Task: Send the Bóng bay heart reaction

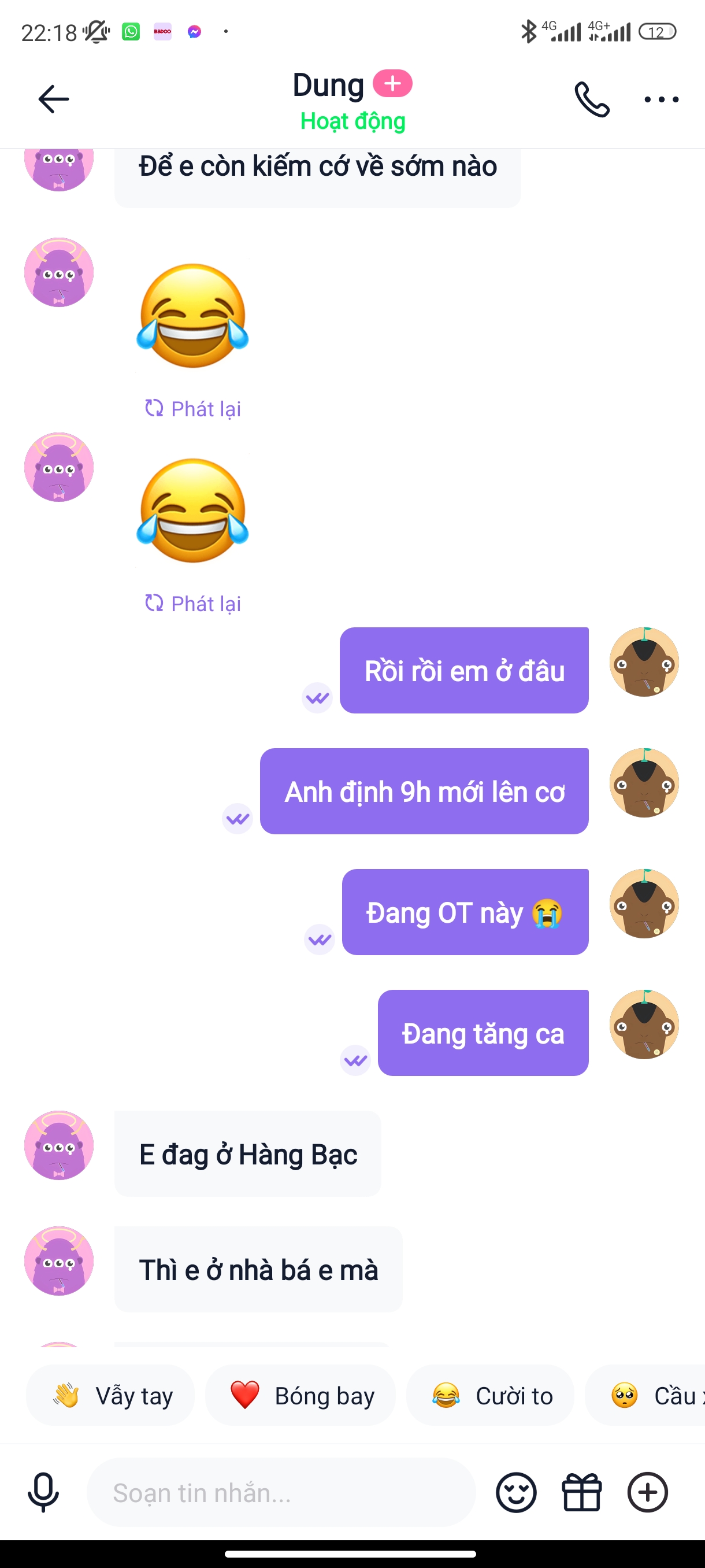Action: tap(300, 1395)
